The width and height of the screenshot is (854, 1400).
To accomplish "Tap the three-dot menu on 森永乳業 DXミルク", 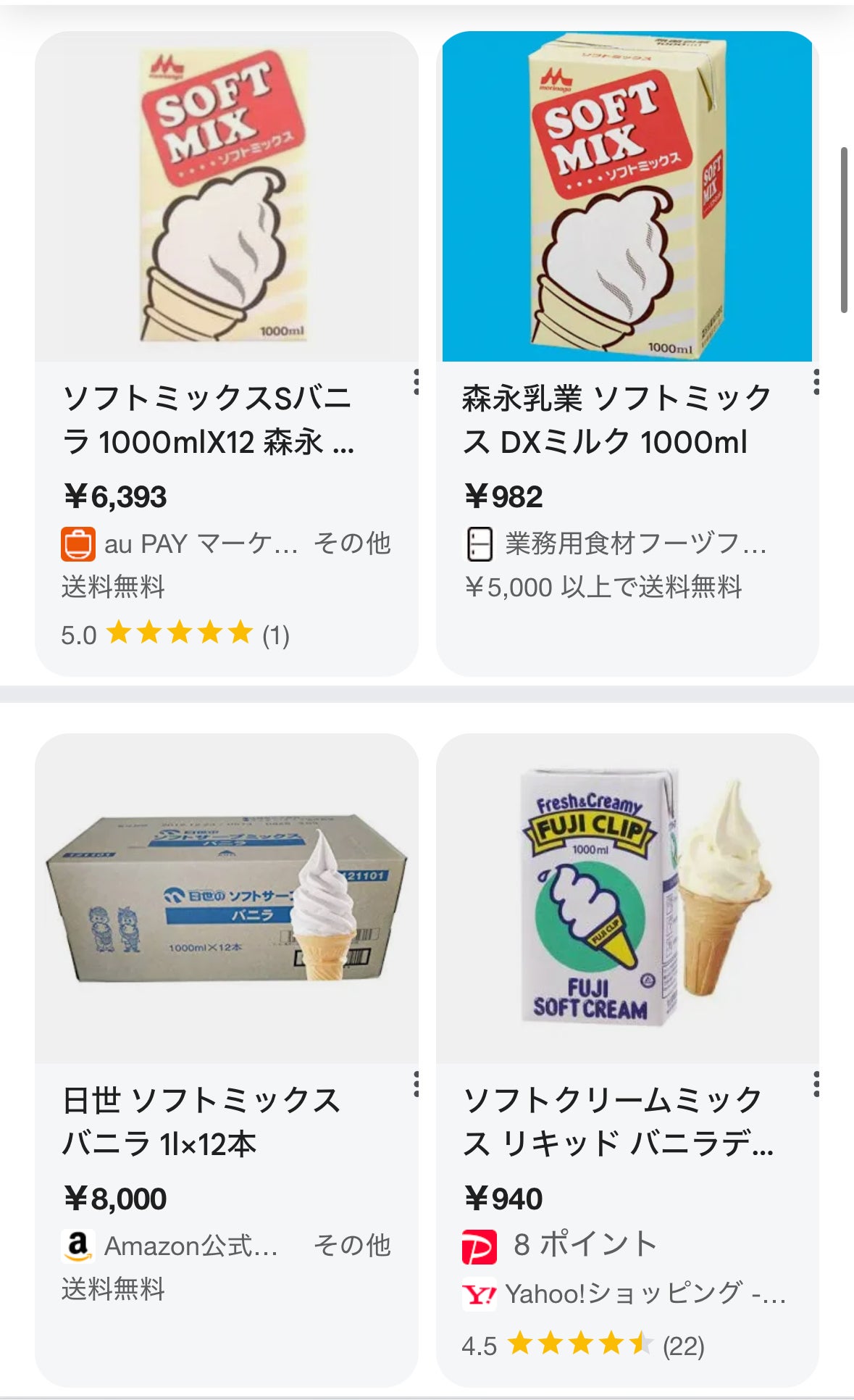I will pyautogui.click(x=816, y=382).
